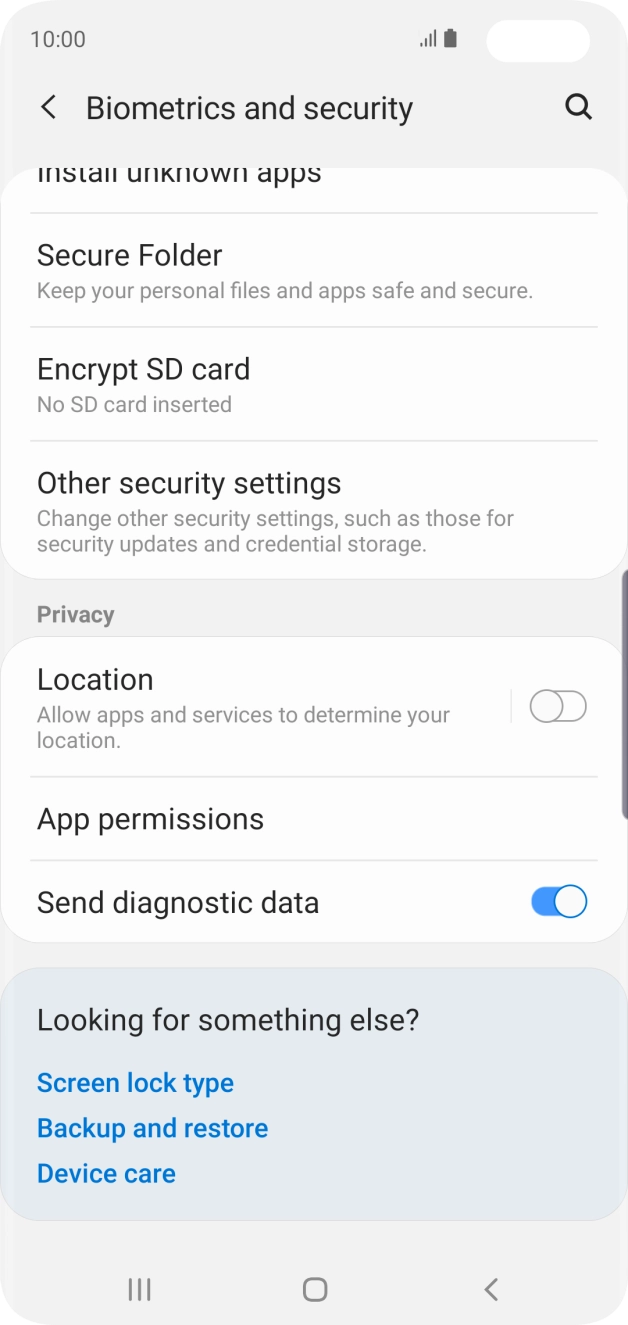Open the Location settings row
Screen dimensions: 628x1325
(265, 707)
